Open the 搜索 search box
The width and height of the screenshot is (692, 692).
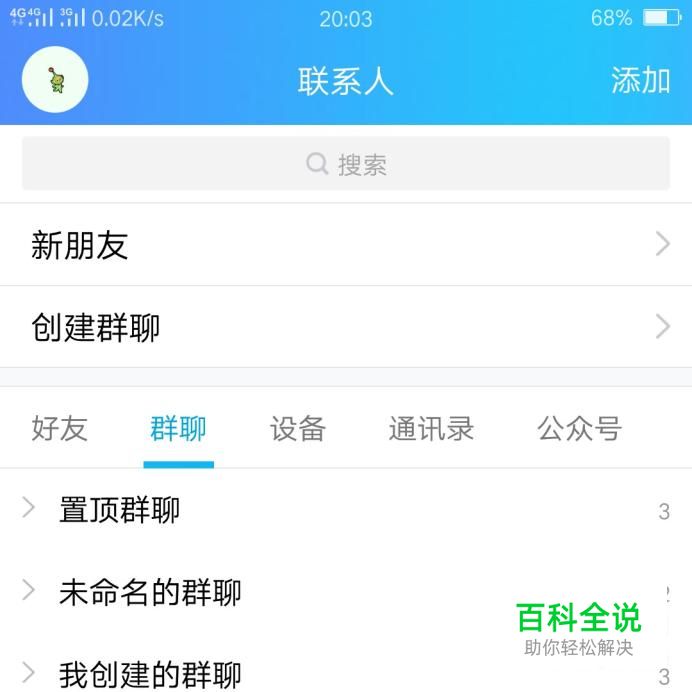tap(346, 164)
